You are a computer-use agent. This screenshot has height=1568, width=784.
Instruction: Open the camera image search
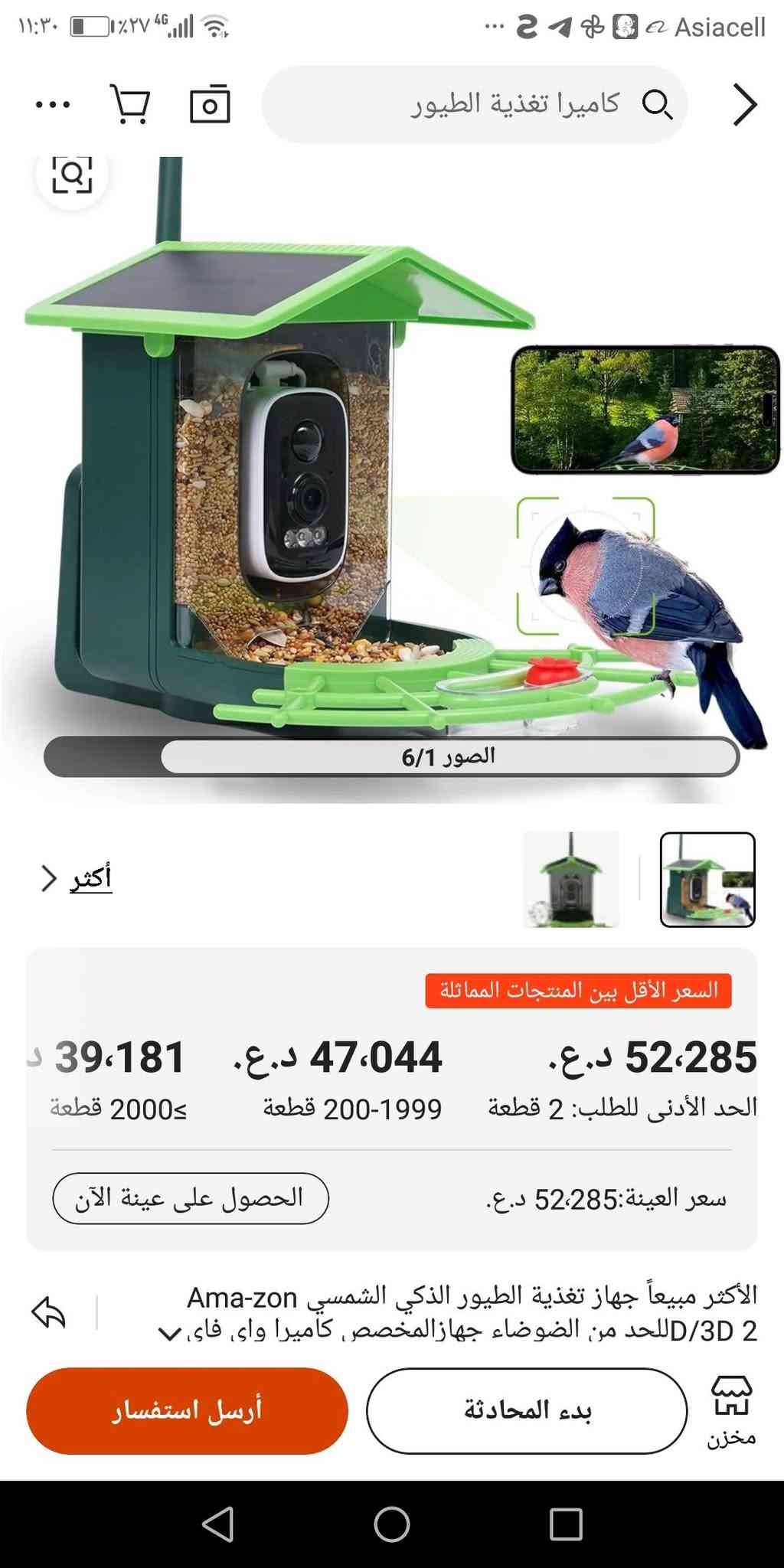pos(210,104)
